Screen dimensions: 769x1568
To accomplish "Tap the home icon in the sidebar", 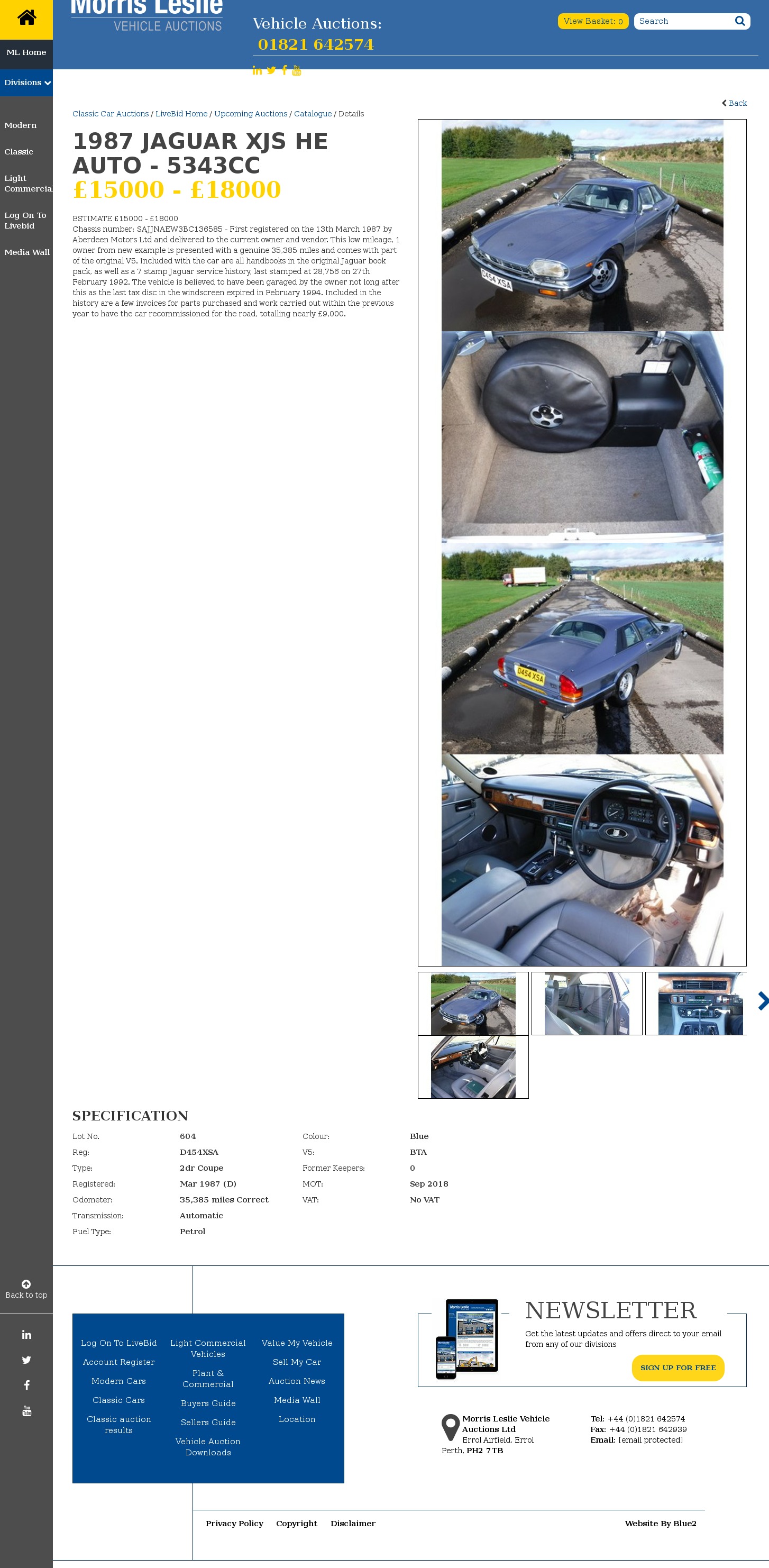I will [26, 19].
